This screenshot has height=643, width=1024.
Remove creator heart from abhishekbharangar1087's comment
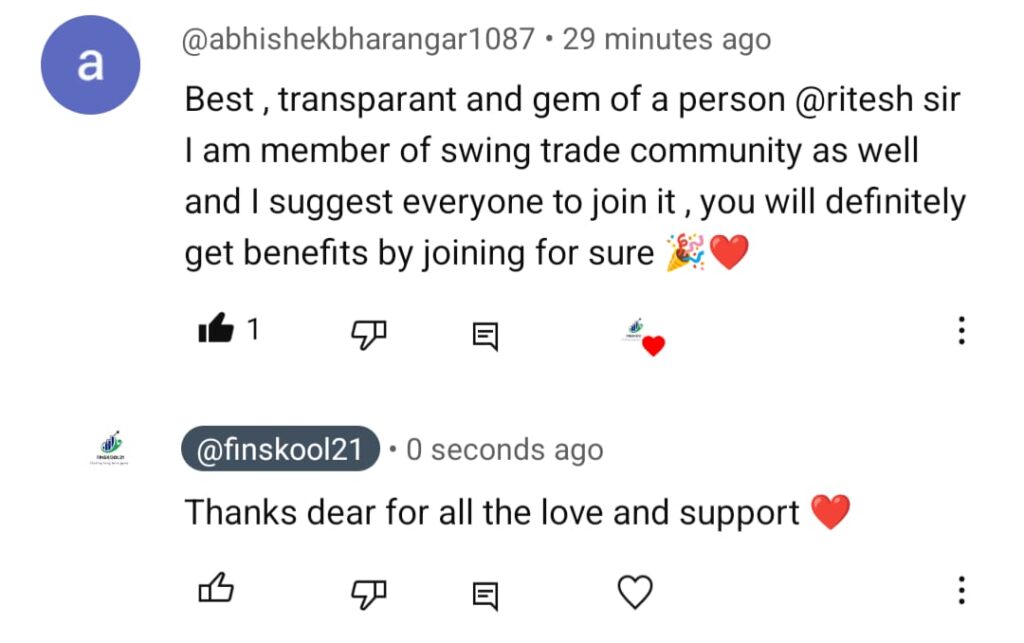click(642, 336)
